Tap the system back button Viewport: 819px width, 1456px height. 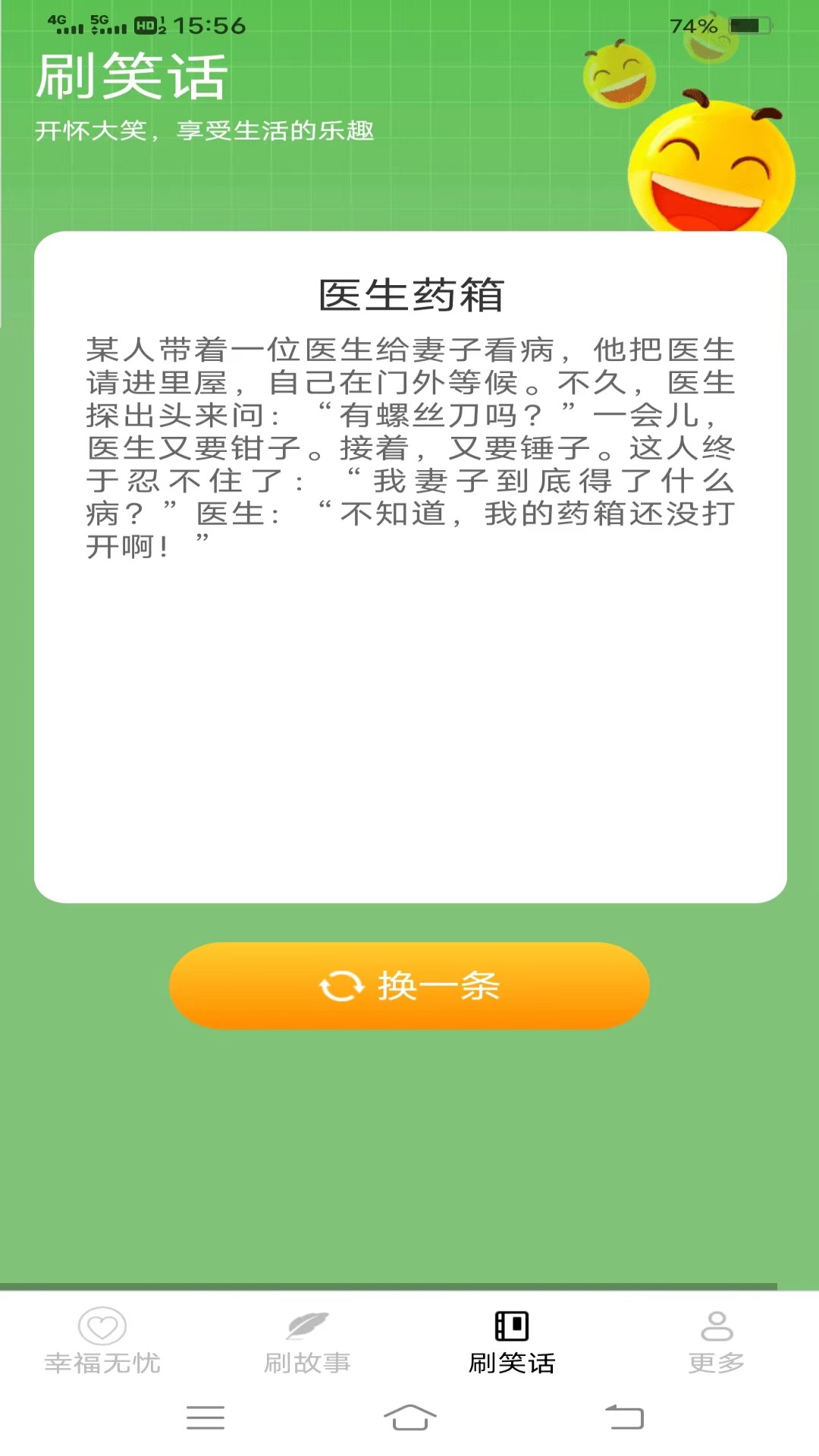624,1417
